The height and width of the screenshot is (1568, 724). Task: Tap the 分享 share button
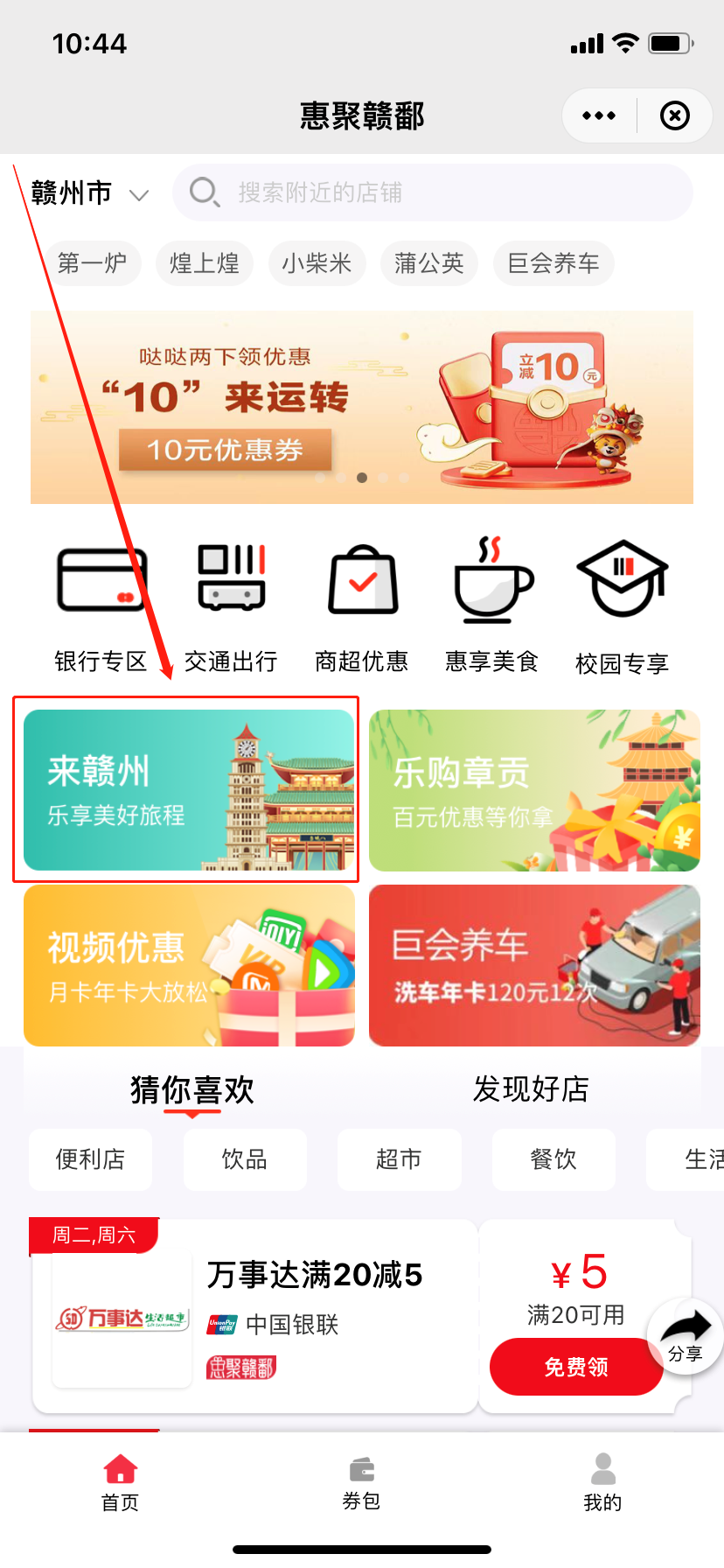pos(686,1336)
